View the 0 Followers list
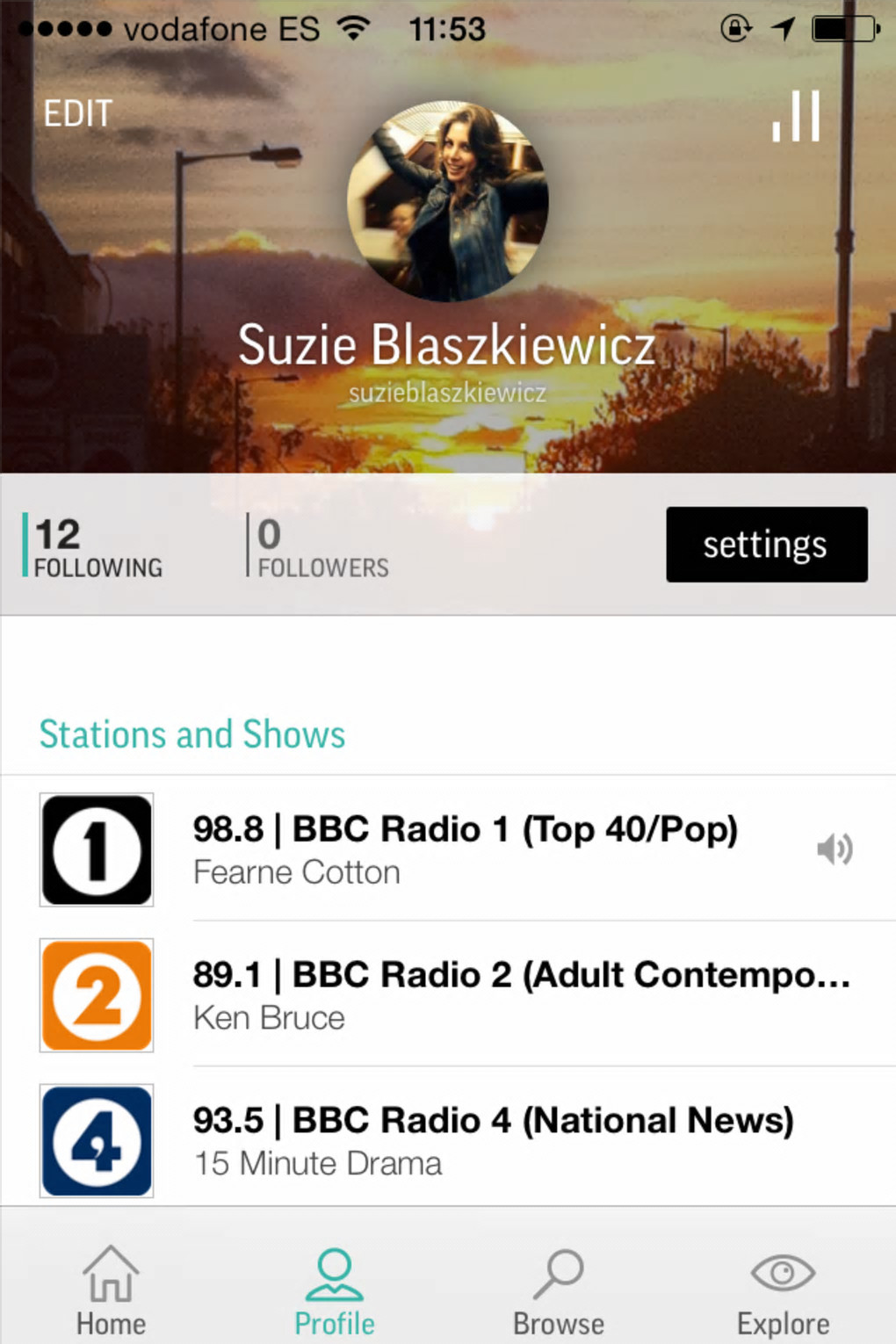Viewport: 896px width, 1344px height. [x=322, y=546]
